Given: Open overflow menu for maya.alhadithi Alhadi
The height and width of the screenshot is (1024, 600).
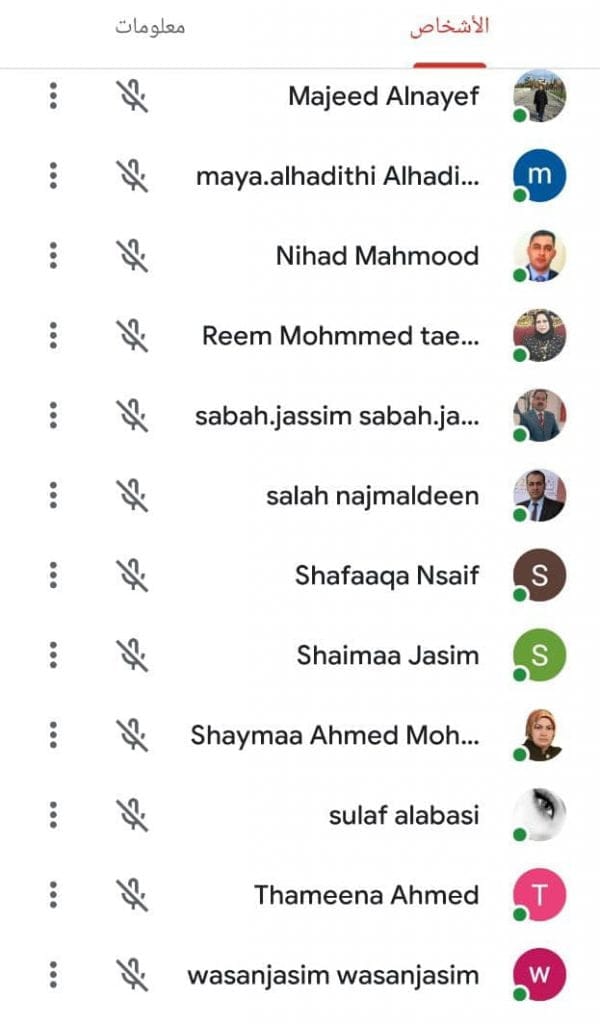Looking at the screenshot, I should [54, 176].
